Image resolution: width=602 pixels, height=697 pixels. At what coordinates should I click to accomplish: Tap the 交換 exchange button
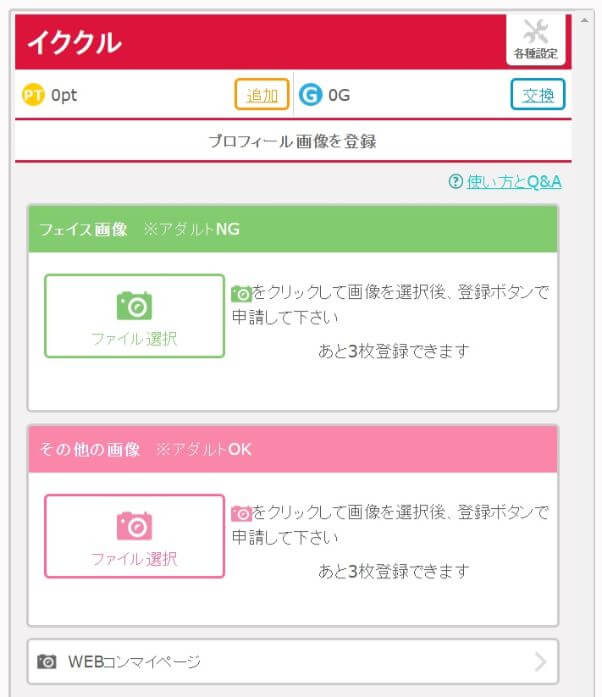537,95
